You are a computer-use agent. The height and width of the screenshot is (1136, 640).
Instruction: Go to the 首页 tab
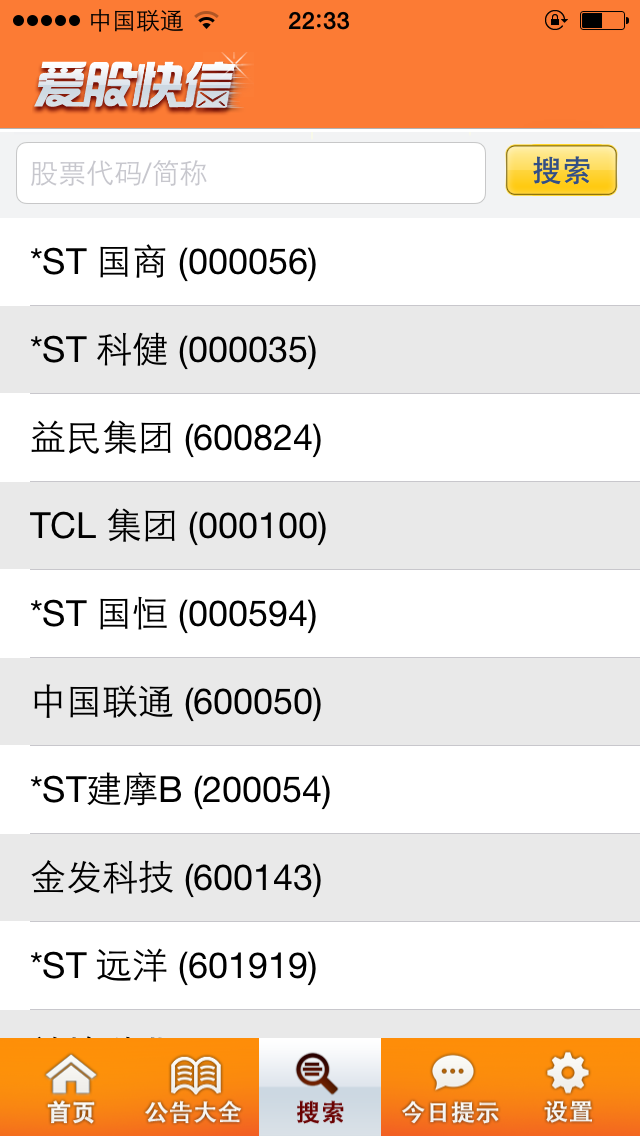71,1087
